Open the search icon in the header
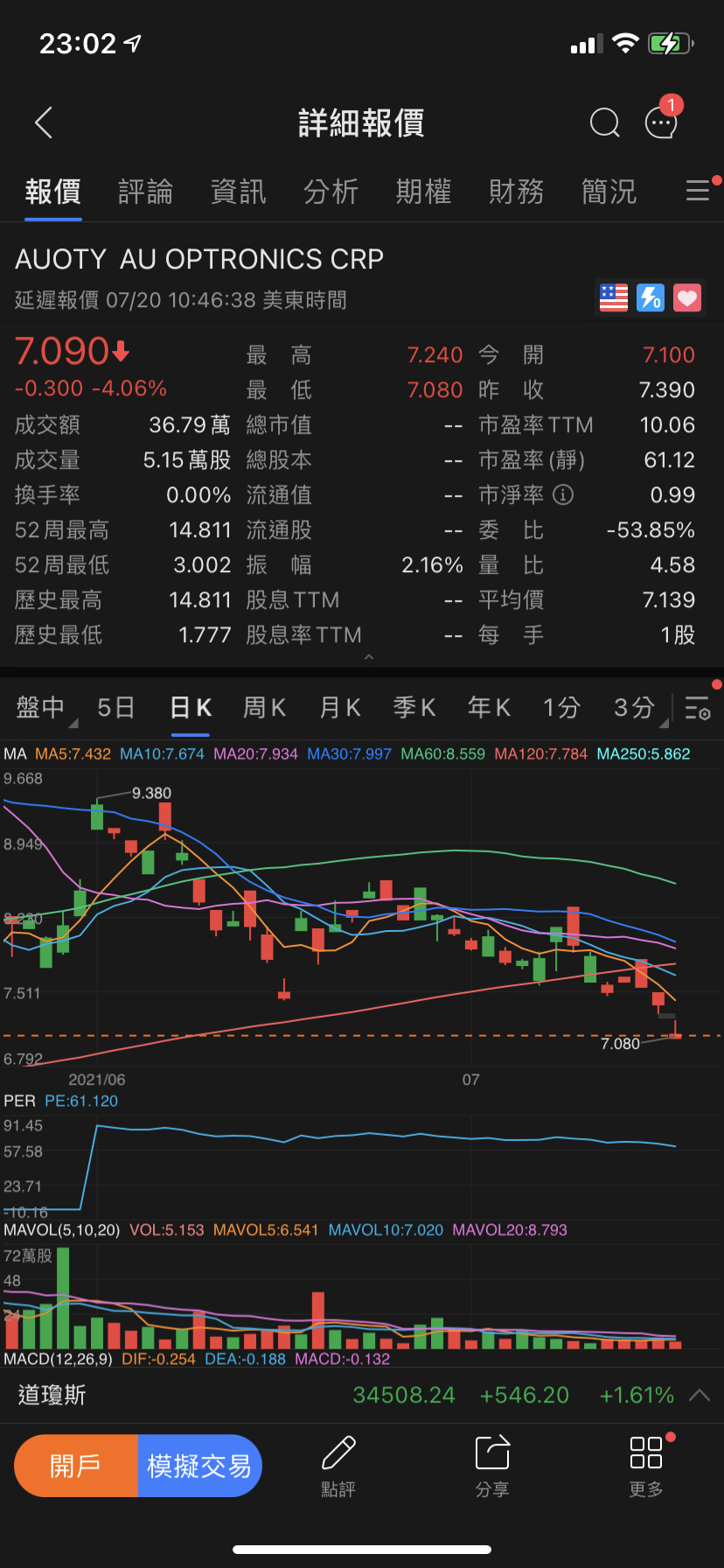The width and height of the screenshot is (724, 1568). click(604, 123)
